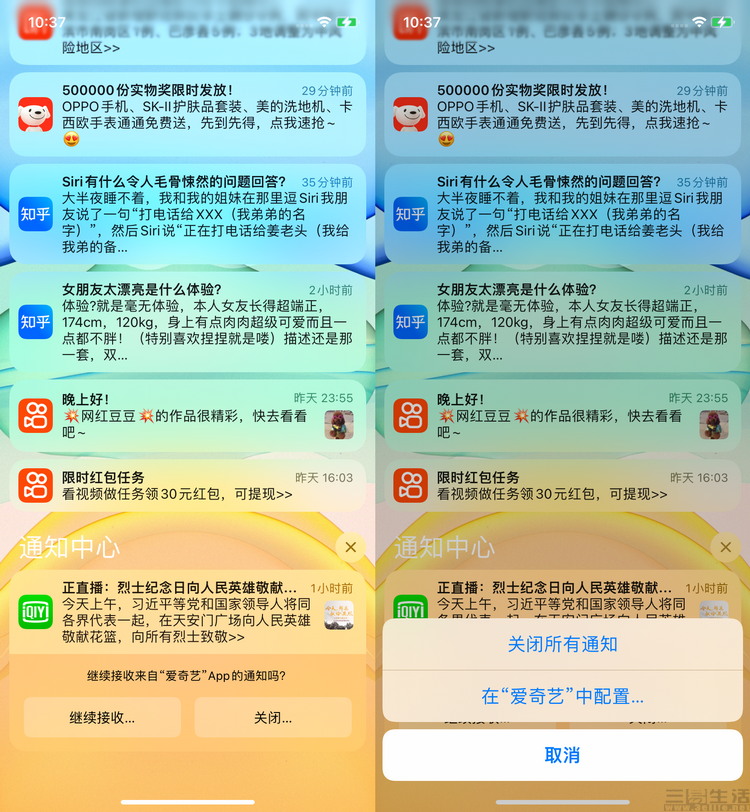The width and height of the screenshot is (750, 812).
Task: Open 在“爱奇艺”中配置 option
Action: click(562, 696)
